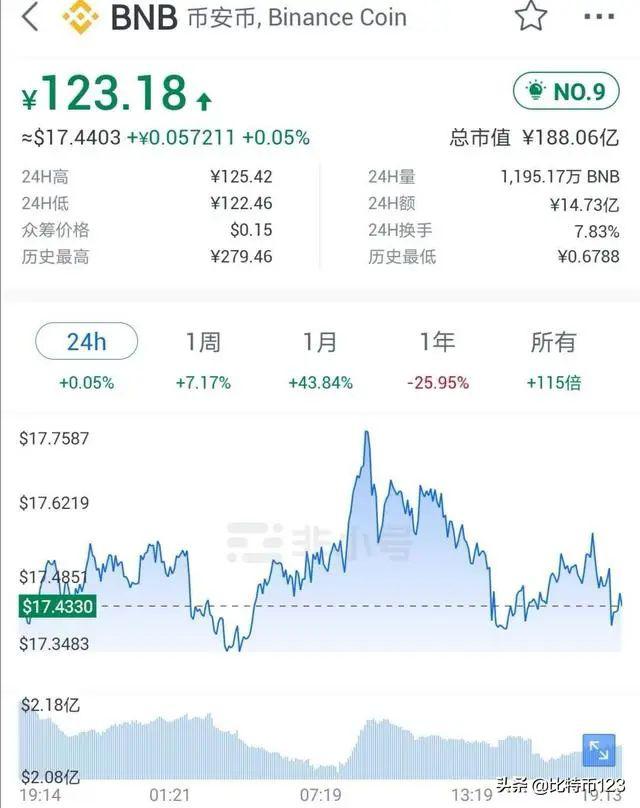Expand the chart to fullscreen

point(601,752)
